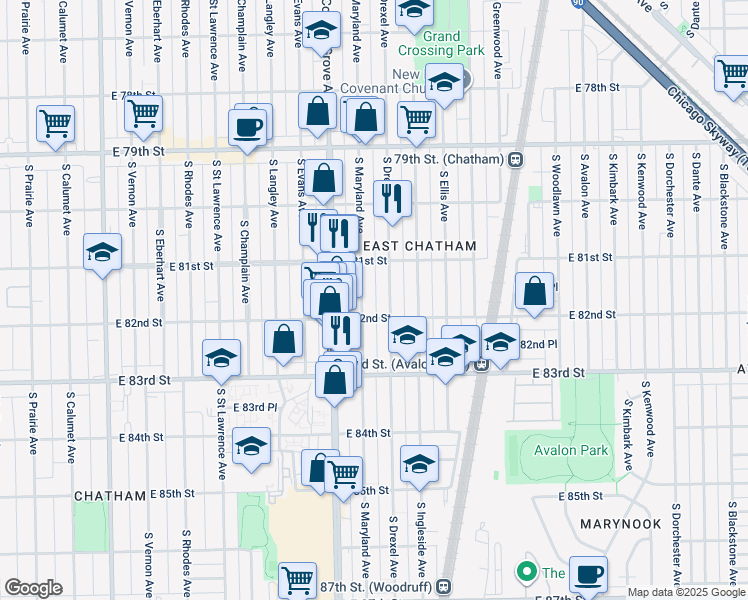Select the school marker near S Ingleside Ave at 85th

point(420,463)
